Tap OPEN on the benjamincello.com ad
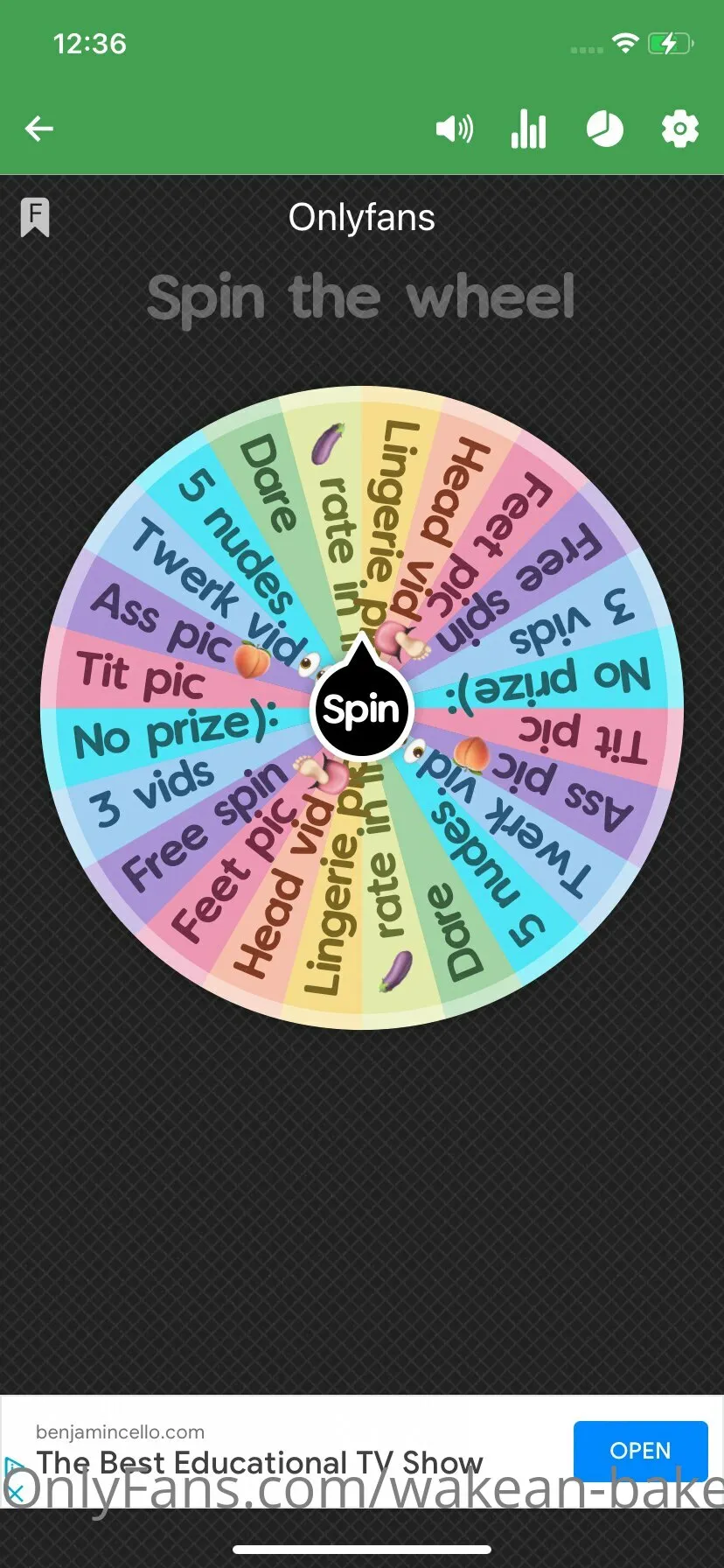 coord(640,1451)
